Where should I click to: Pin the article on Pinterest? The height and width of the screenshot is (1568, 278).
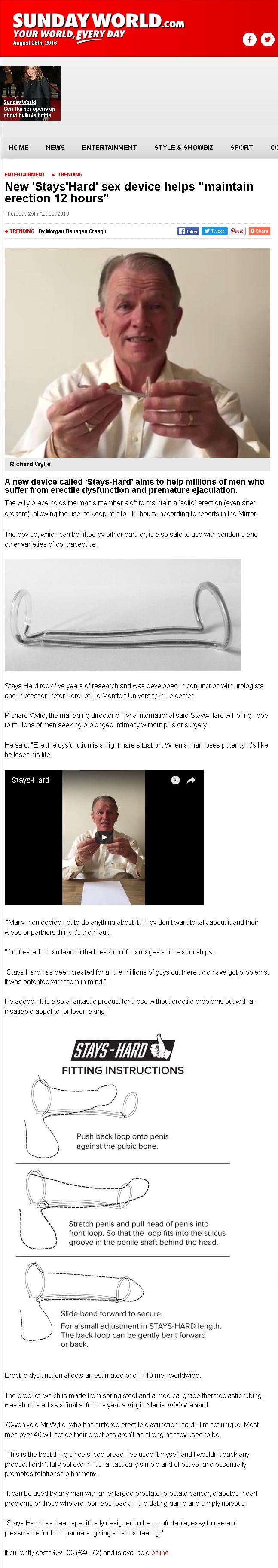pos(237,231)
